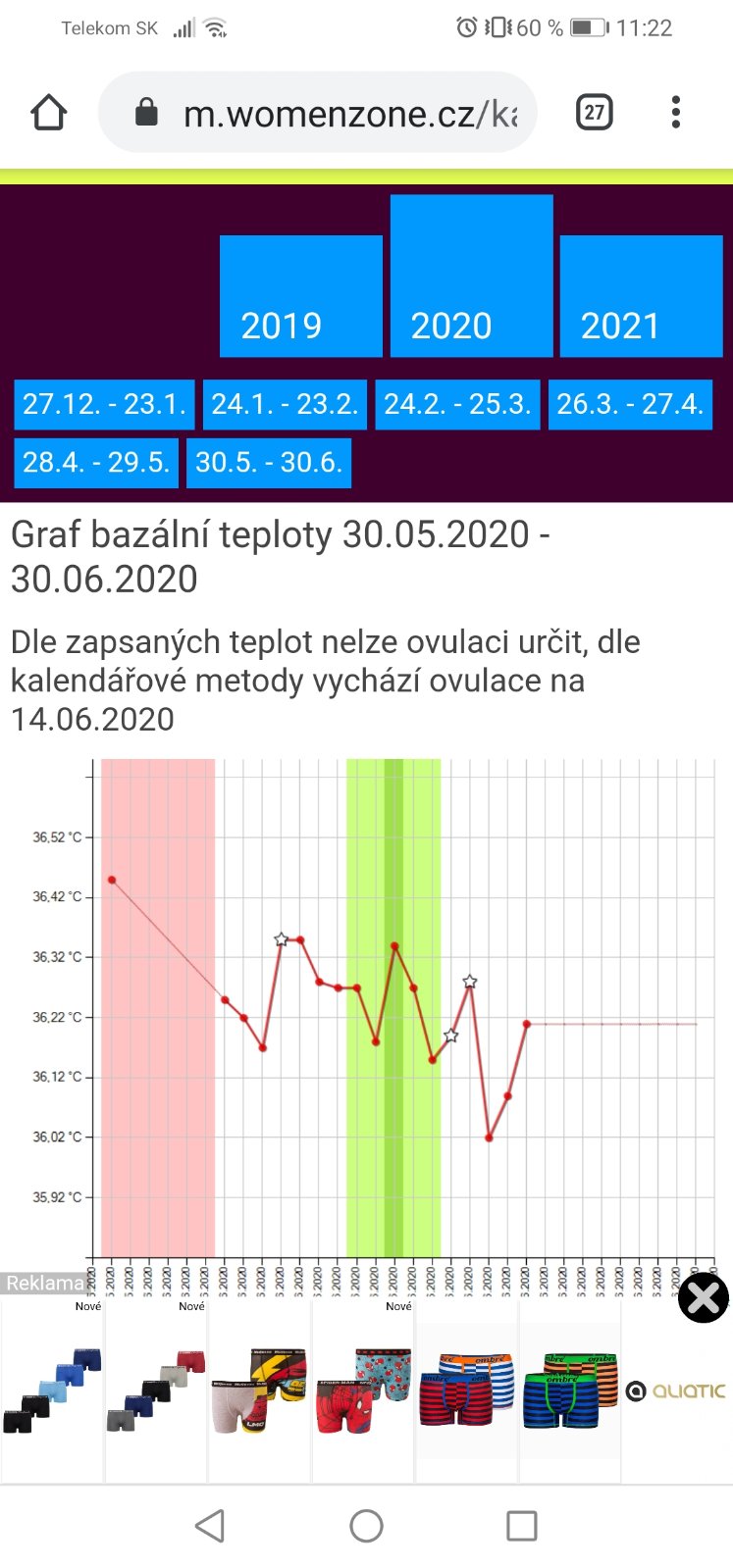Image resolution: width=733 pixels, height=1568 pixels.
Task: Open the recent apps overview
Action: pyautogui.click(x=521, y=1525)
